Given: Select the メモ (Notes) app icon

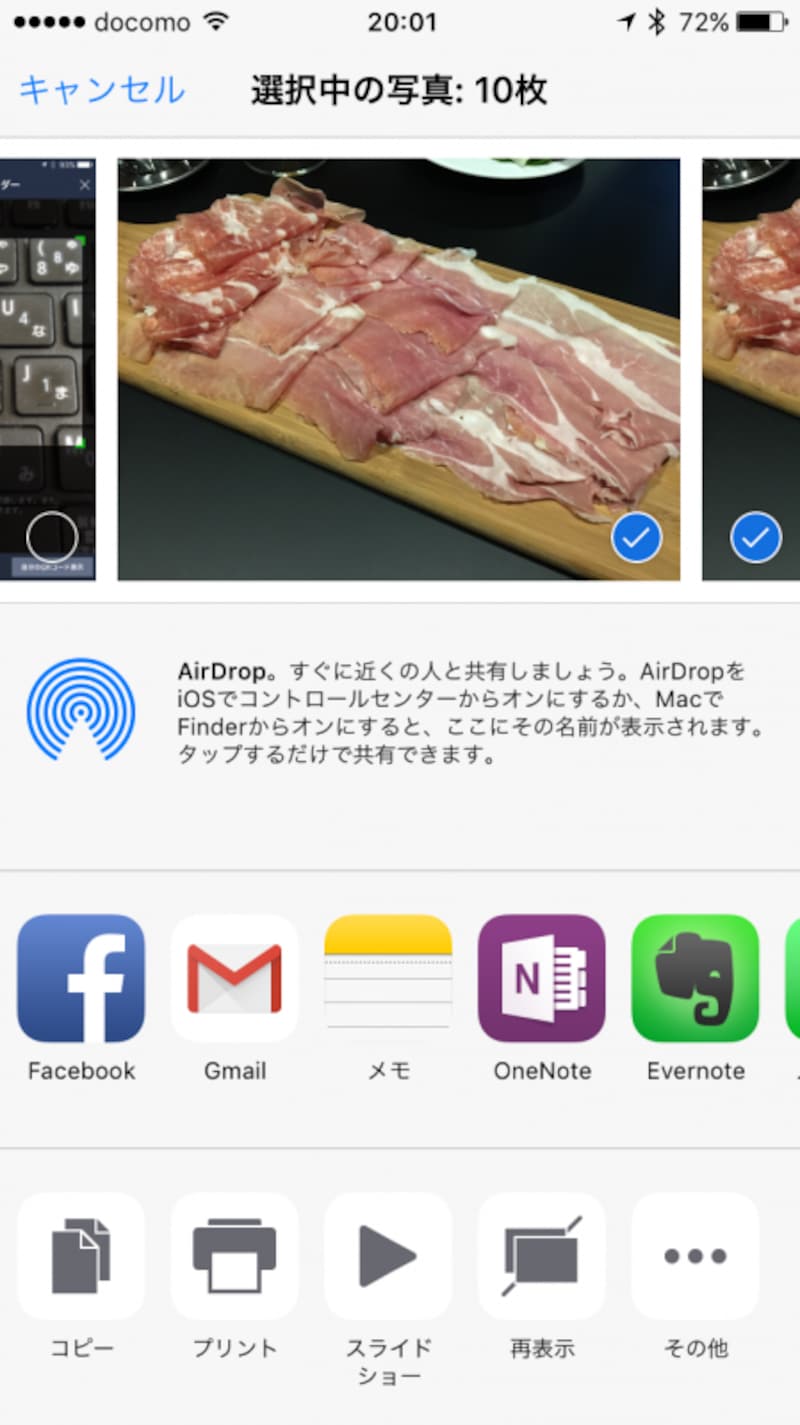Looking at the screenshot, I should click(388, 978).
